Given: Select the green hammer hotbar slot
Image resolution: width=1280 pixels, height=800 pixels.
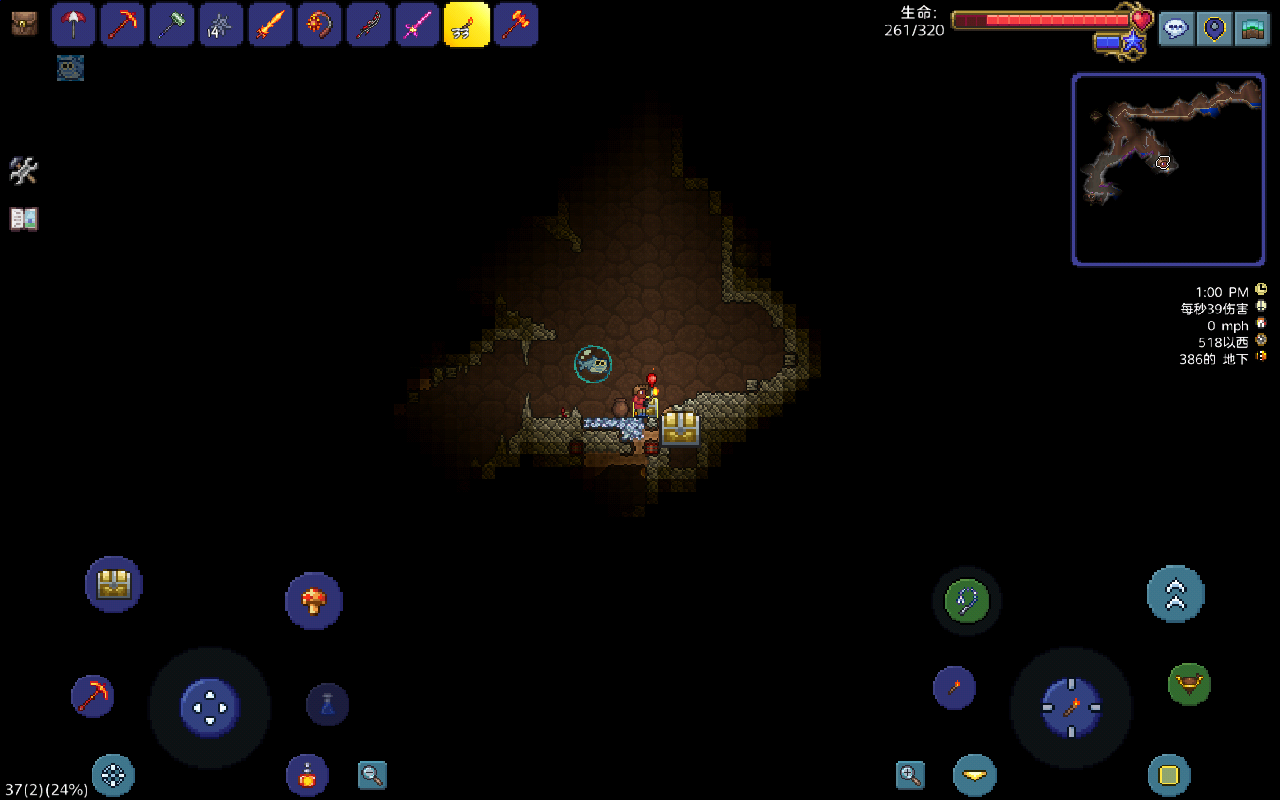Looking at the screenshot, I should (x=171, y=24).
